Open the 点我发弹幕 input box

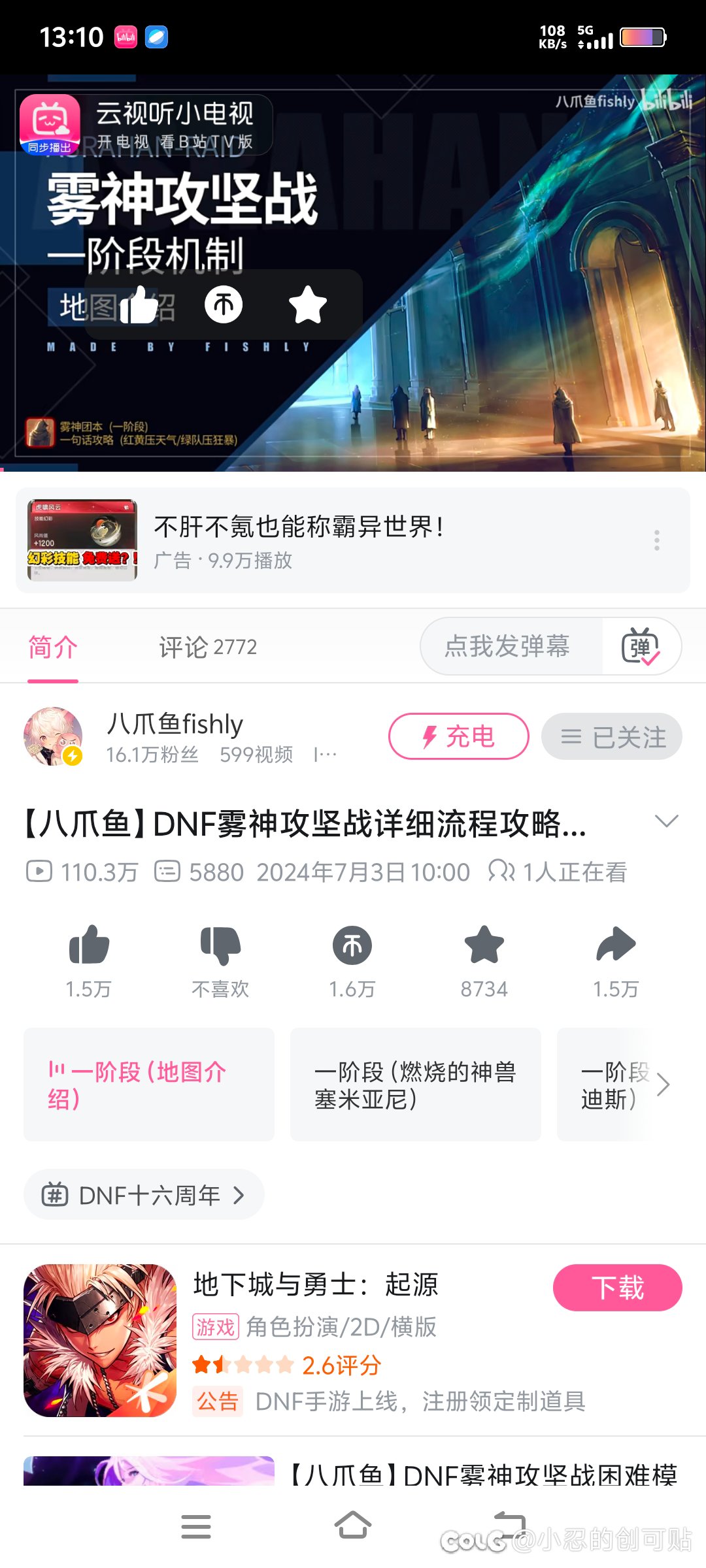pos(507,646)
